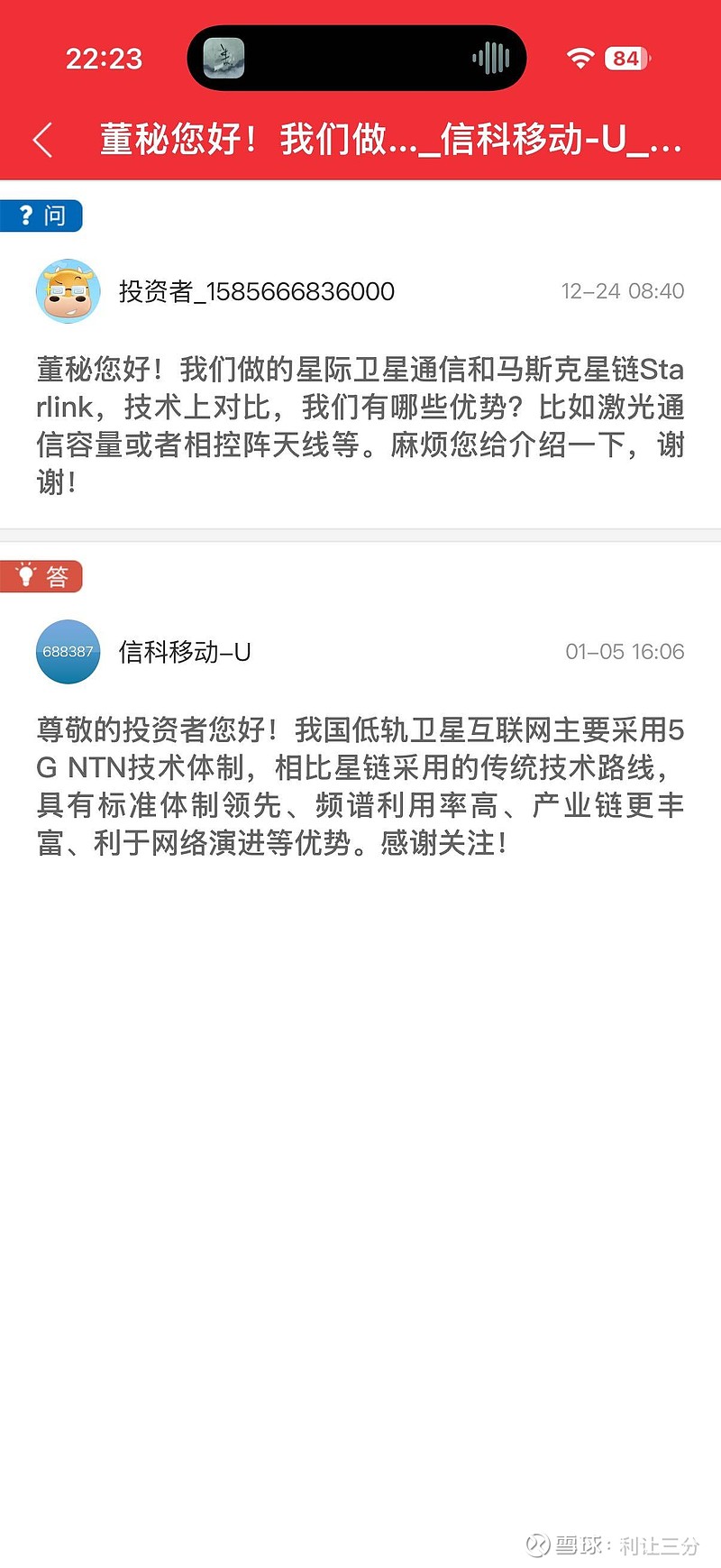This screenshot has width=721, height=1568.
Task: Tap the audio waveform in the Dynamic Island
Action: [x=490, y=58]
